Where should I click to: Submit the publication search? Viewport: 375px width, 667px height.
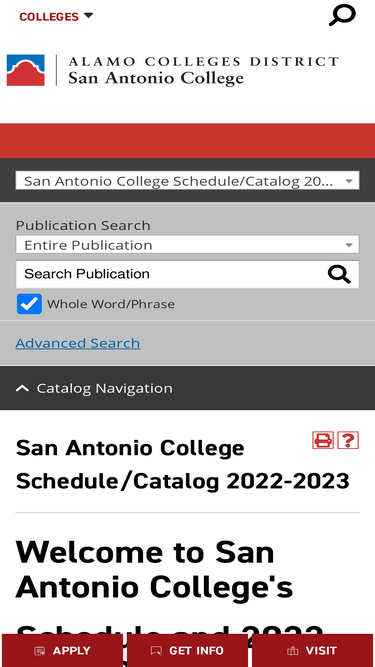pos(339,274)
